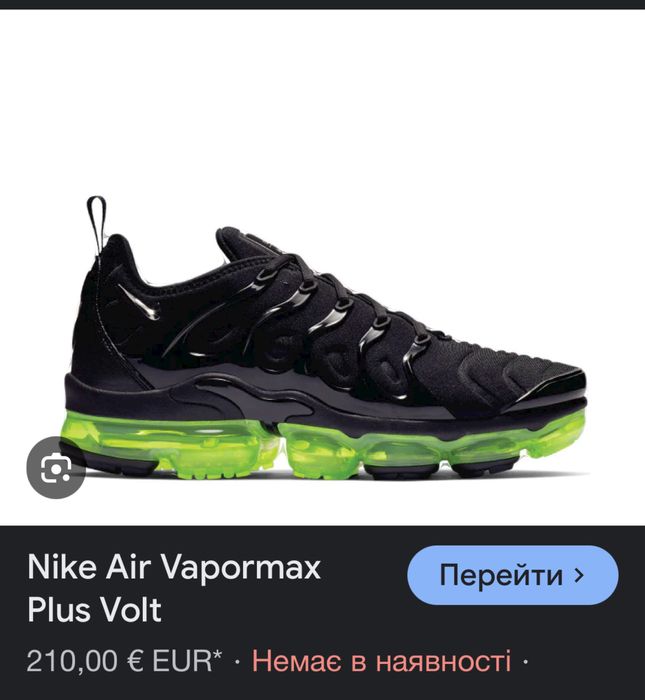Search the image with Google Lens icon
Viewport: 645px width, 700px height.
[56, 468]
